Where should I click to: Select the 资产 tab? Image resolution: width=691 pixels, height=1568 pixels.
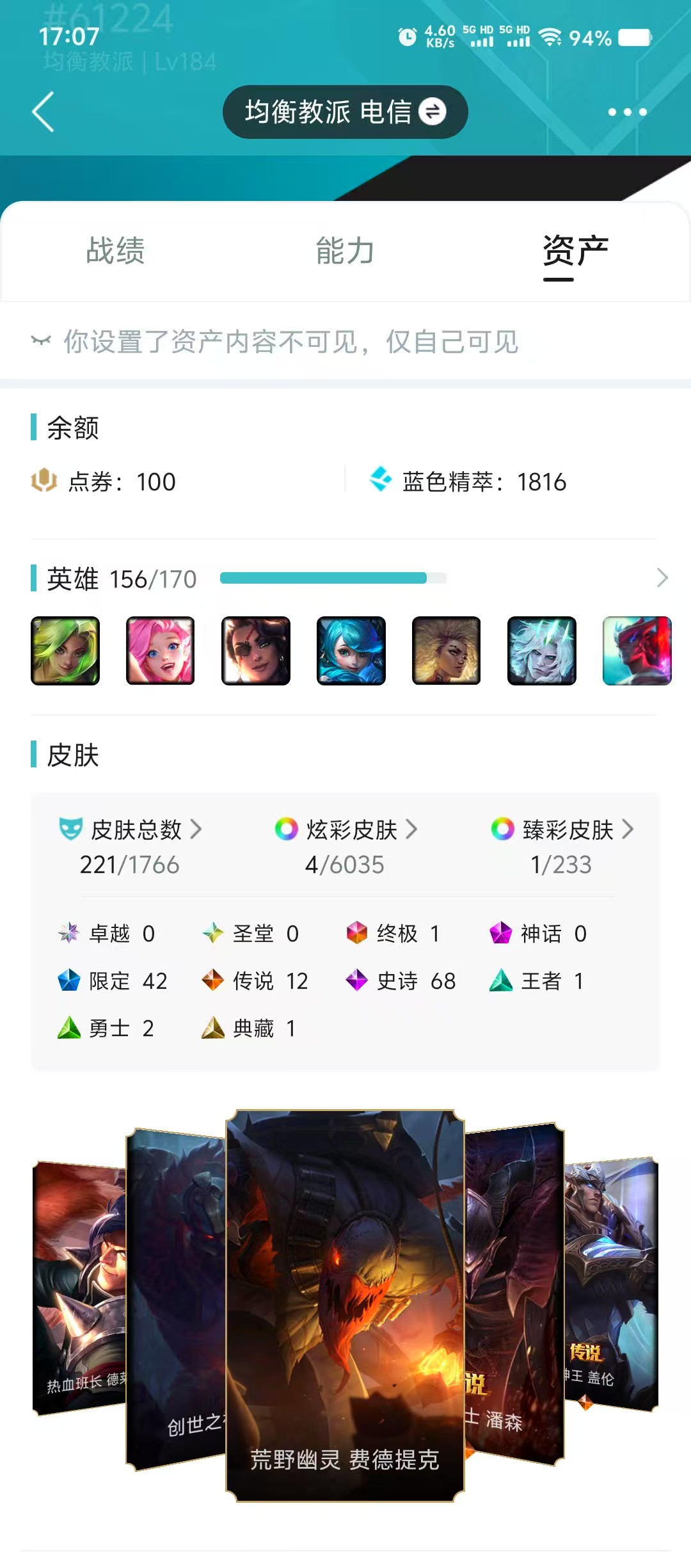click(x=575, y=252)
